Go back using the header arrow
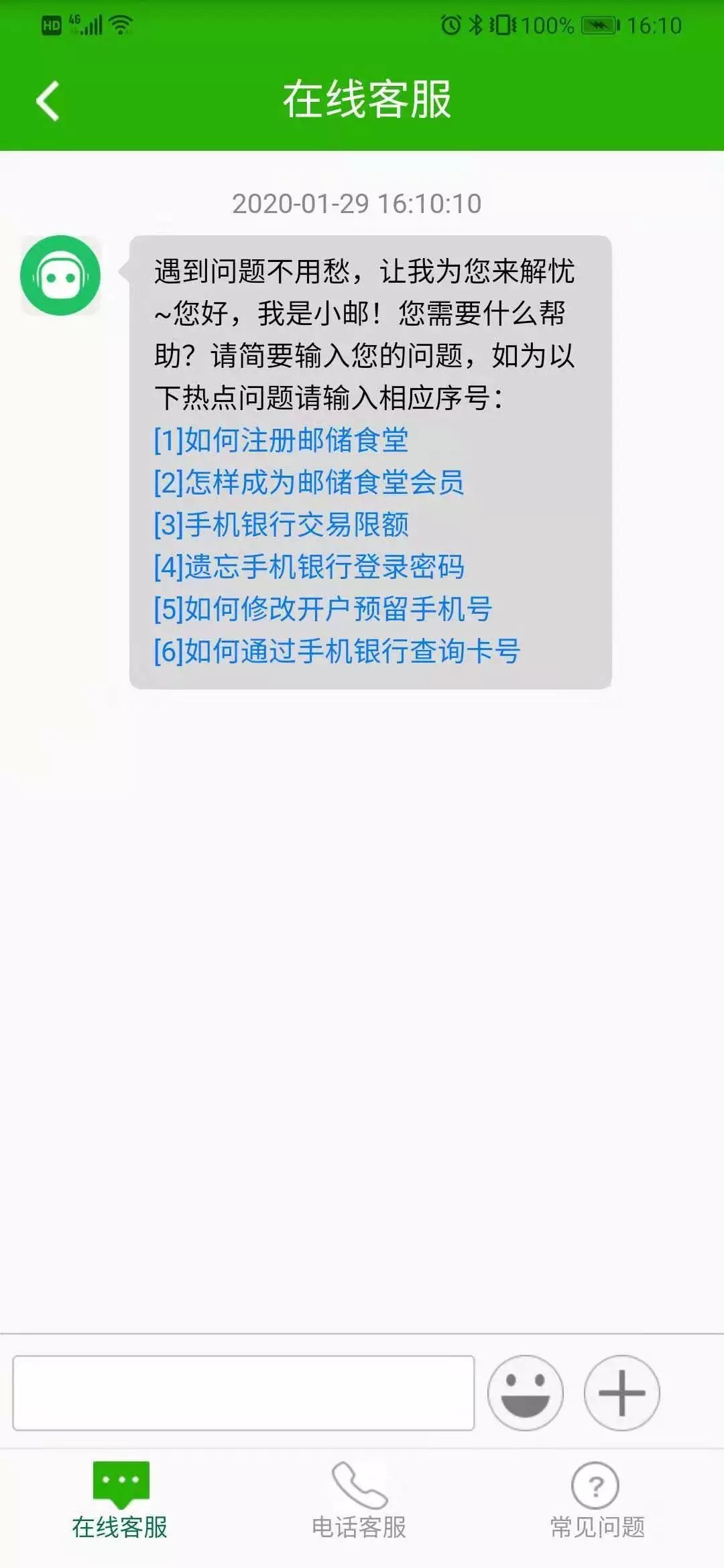724x1568 pixels. pyautogui.click(x=48, y=101)
